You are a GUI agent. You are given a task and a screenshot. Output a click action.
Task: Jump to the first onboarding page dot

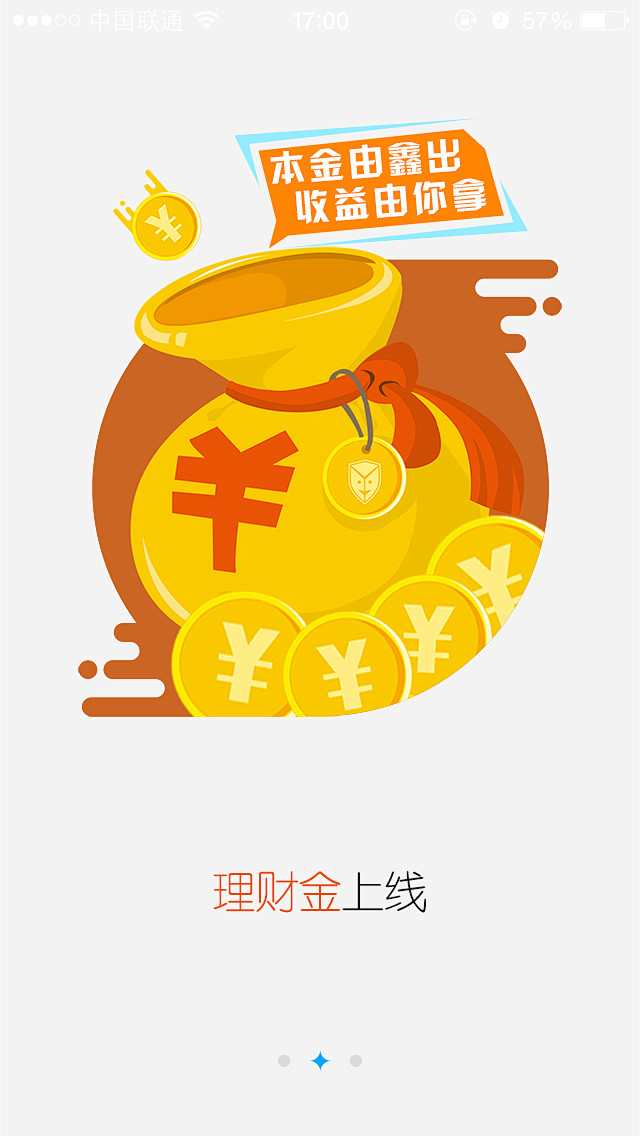[284, 1061]
